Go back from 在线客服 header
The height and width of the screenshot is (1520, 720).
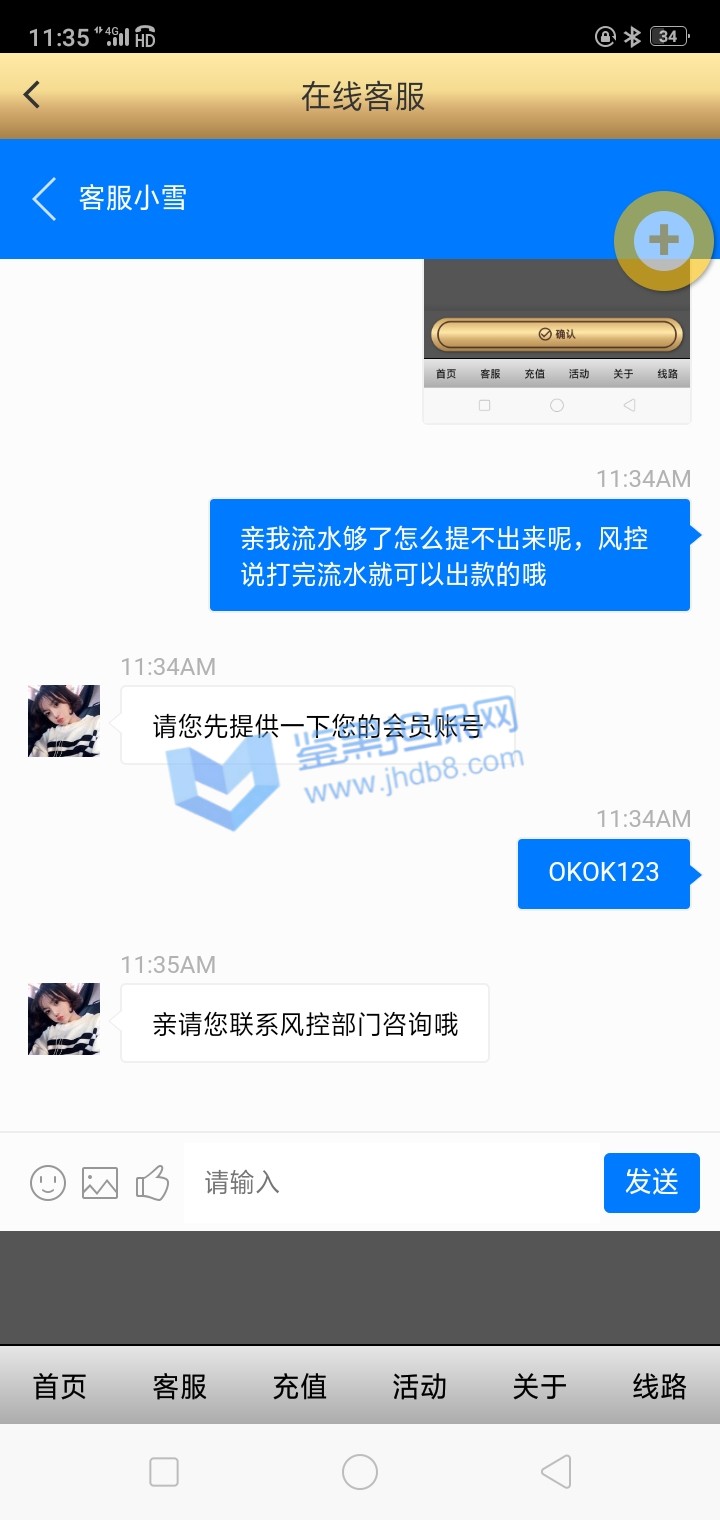pos(32,96)
